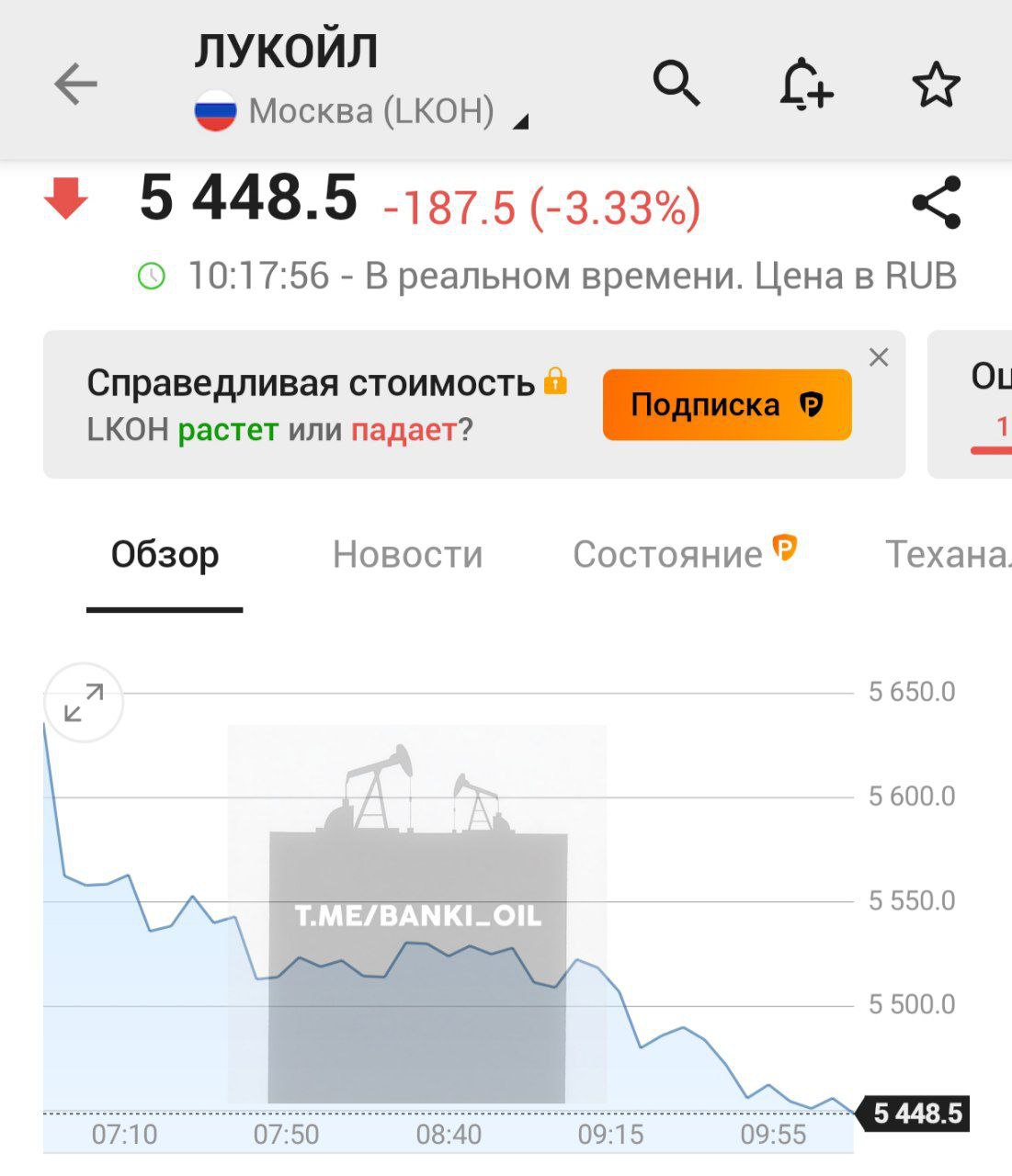The width and height of the screenshot is (1012, 1176).
Task: Add a price alert with the bell
Action: (x=806, y=85)
